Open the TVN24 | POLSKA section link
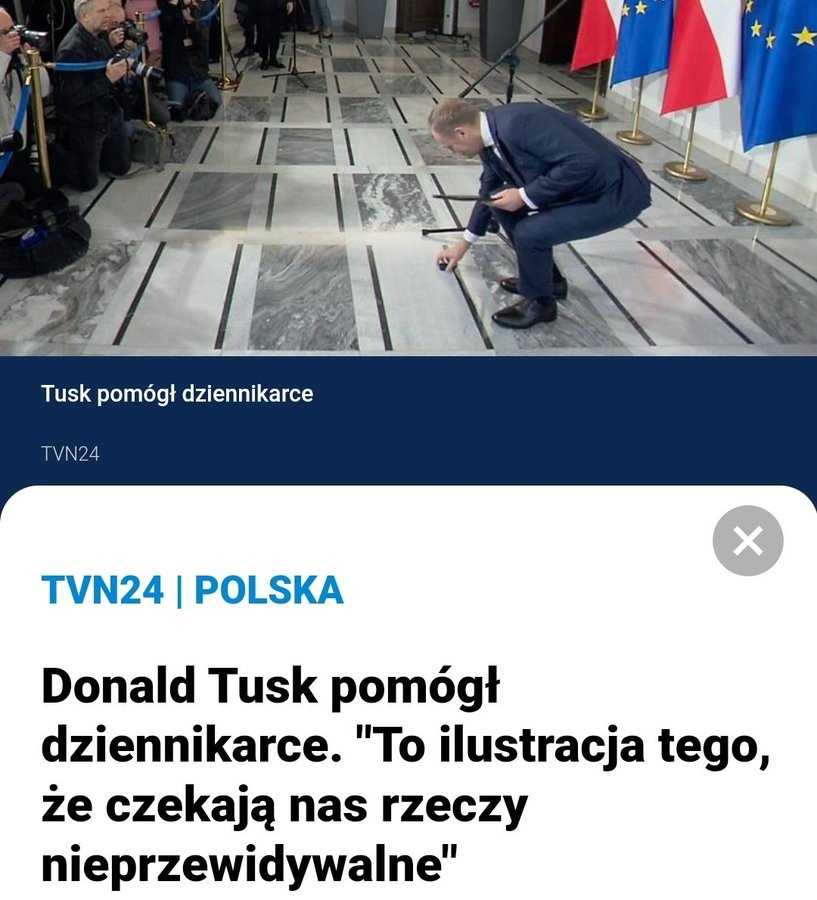This screenshot has height=900, width=817. coord(192,590)
